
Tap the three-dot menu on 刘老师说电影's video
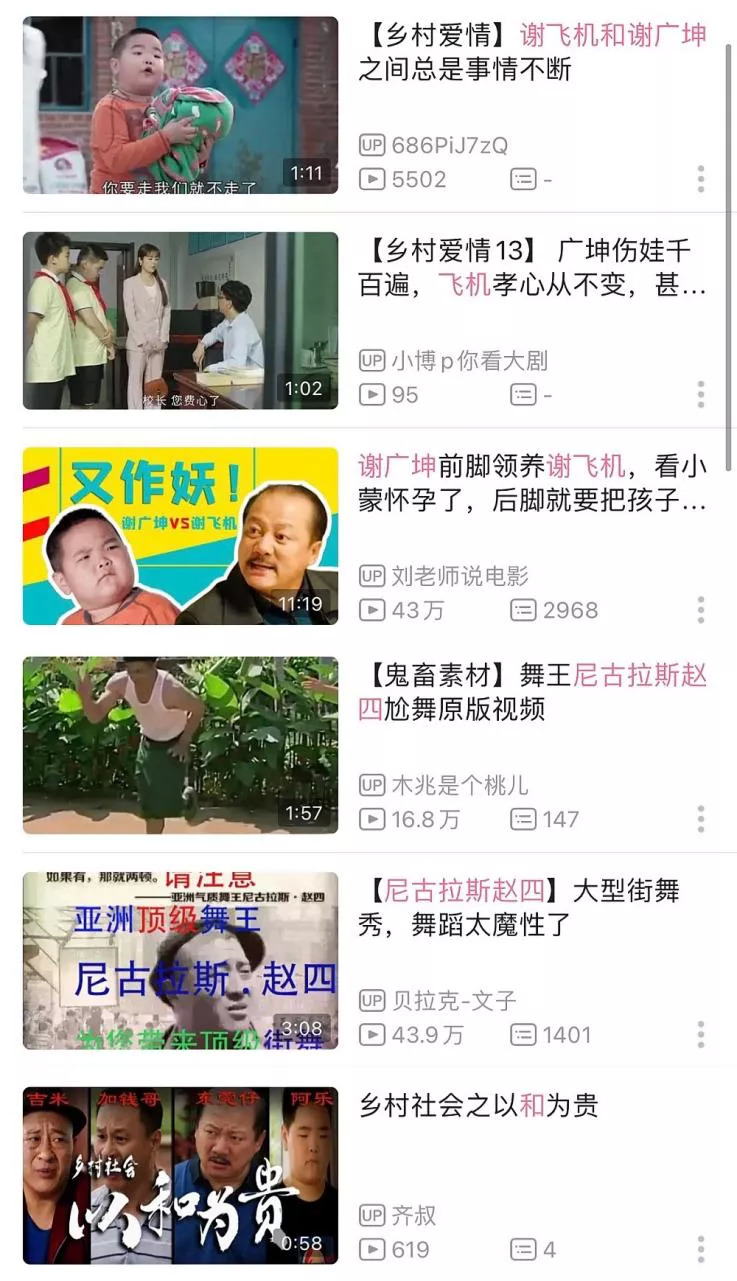(x=701, y=609)
